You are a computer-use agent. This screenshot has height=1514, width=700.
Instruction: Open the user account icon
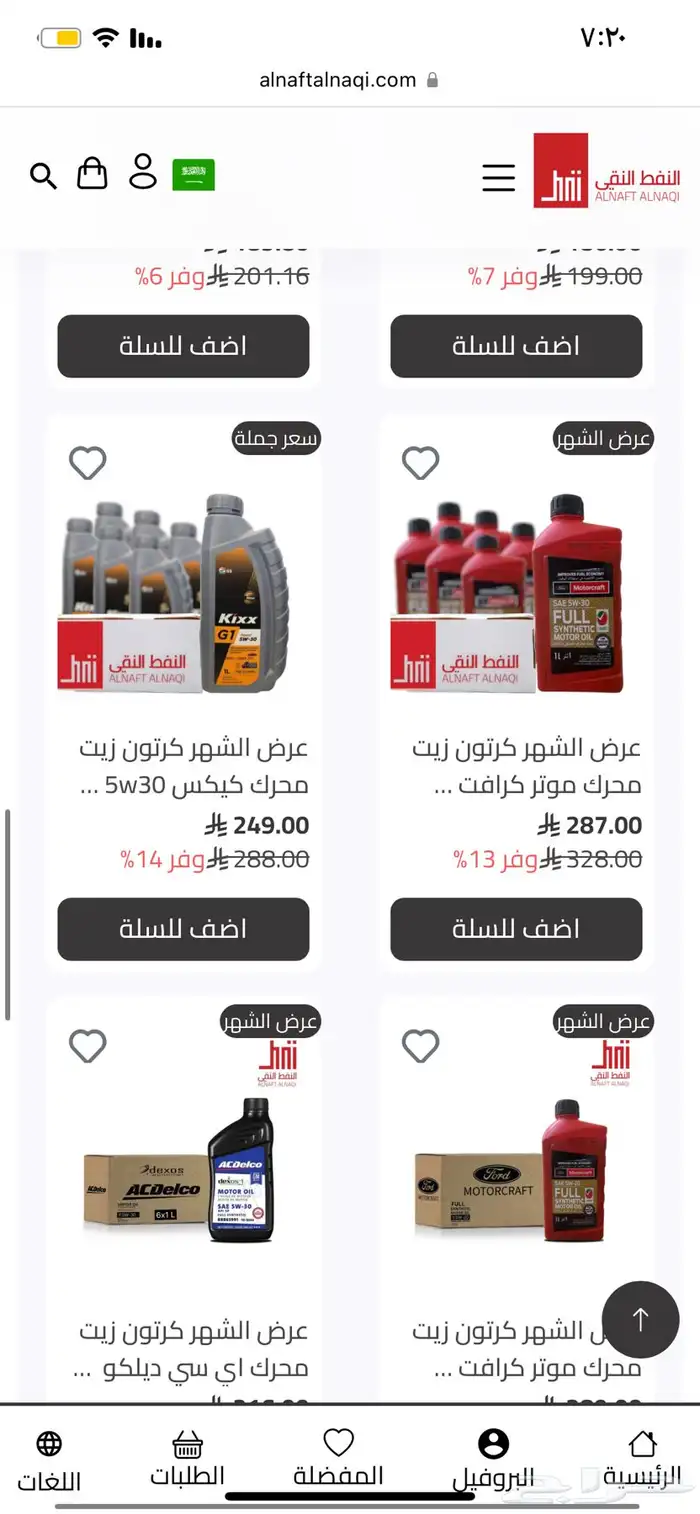[143, 172]
